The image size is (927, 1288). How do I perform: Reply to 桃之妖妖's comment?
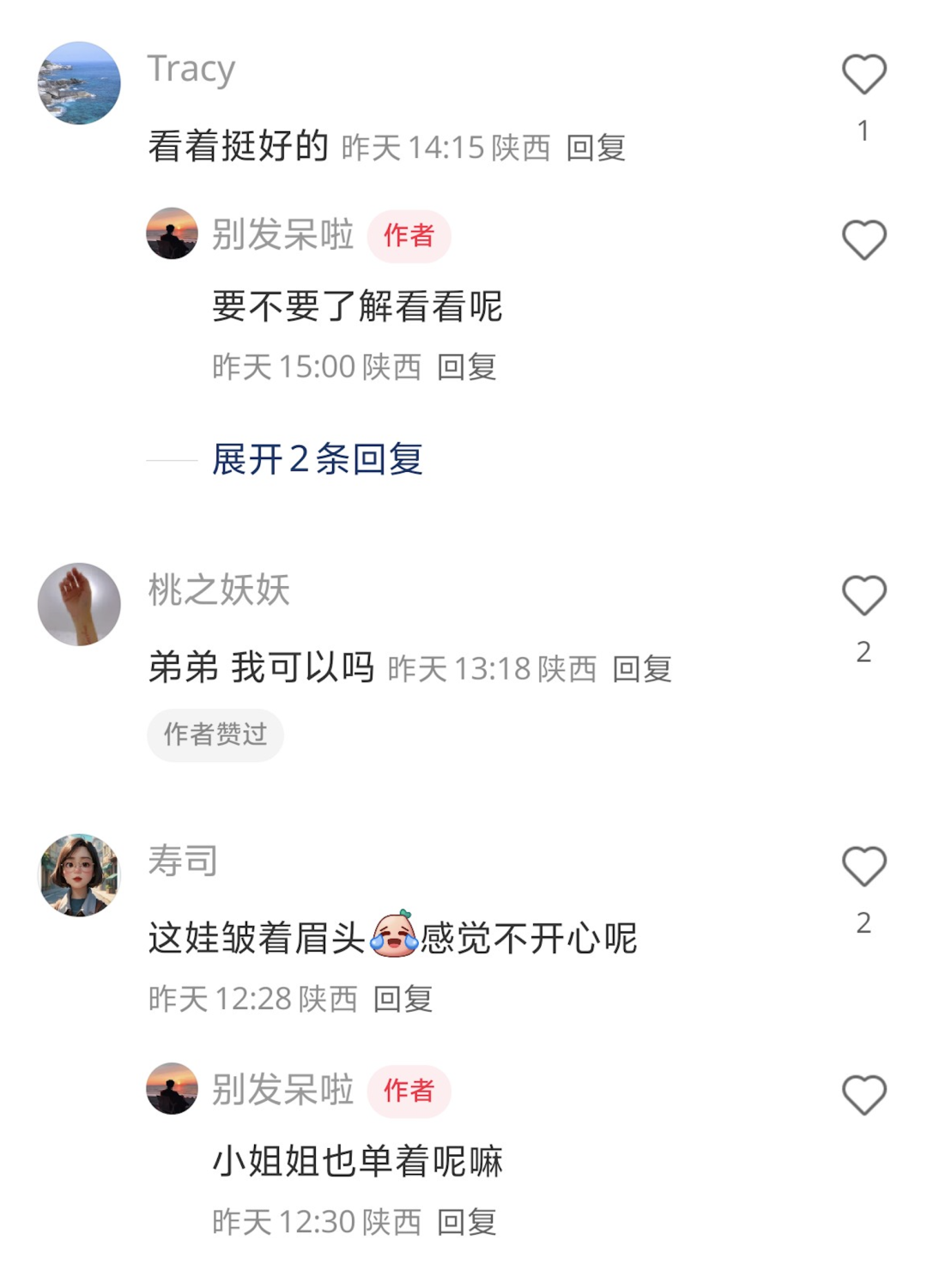642,669
